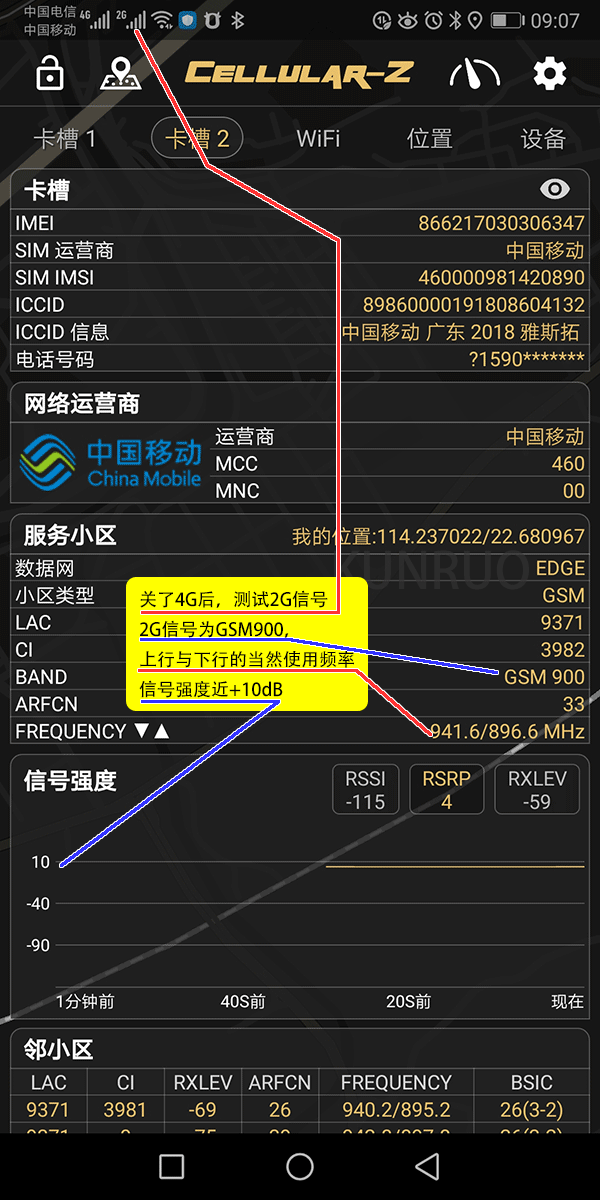Go to the 位置 tab
Screen dimensions: 600x1200
click(x=430, y=139)
